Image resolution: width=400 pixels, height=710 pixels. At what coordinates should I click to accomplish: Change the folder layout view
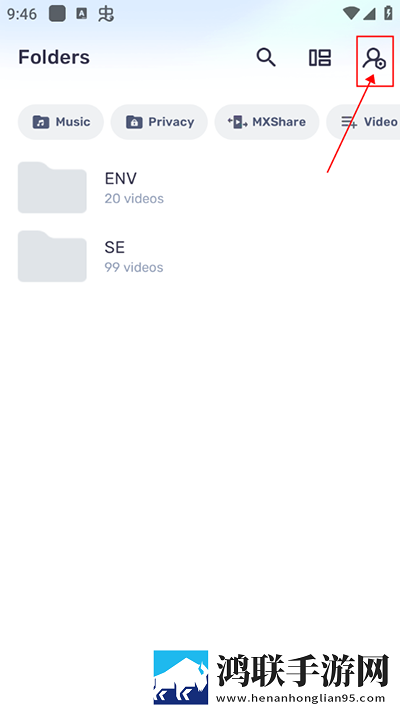point(320,58)
